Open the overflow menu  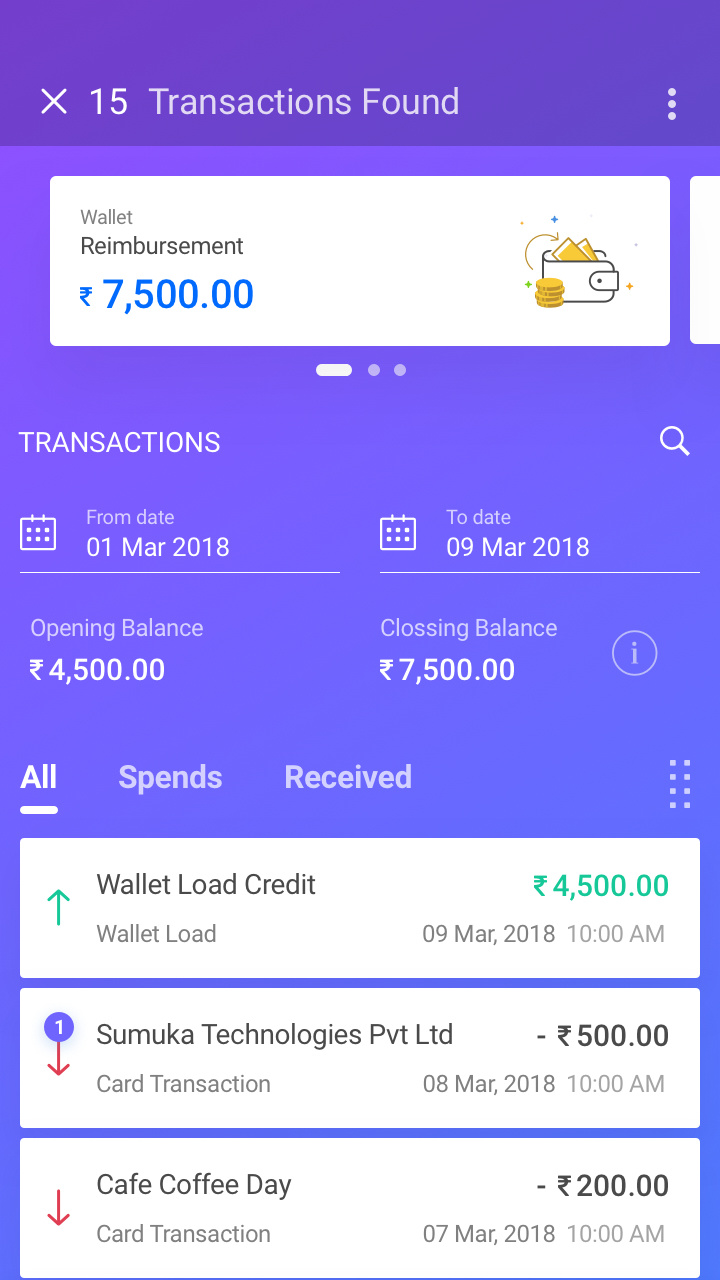tap(672, 103)
